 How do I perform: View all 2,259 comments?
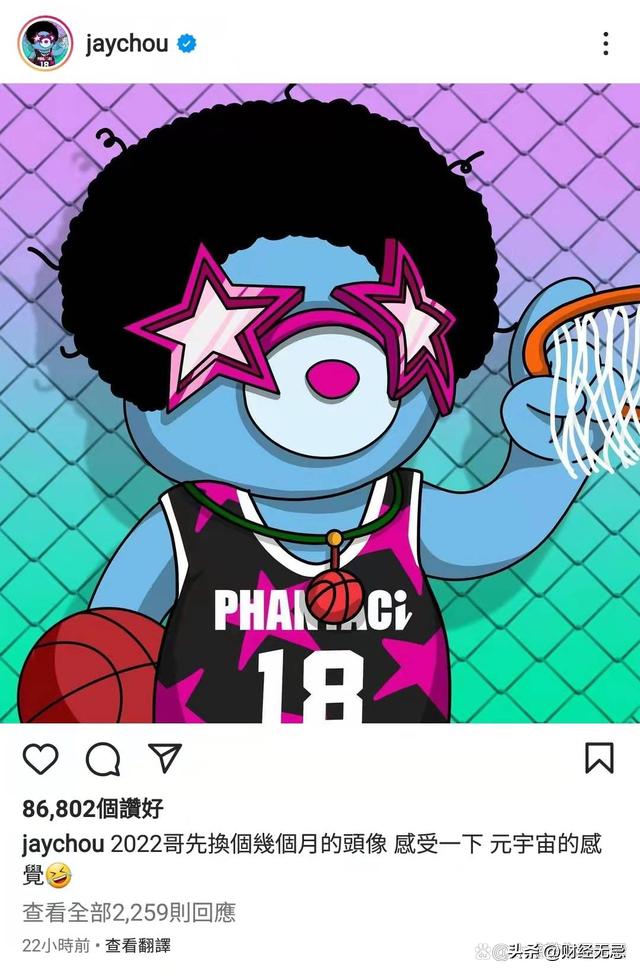click(x=129, y=912)
